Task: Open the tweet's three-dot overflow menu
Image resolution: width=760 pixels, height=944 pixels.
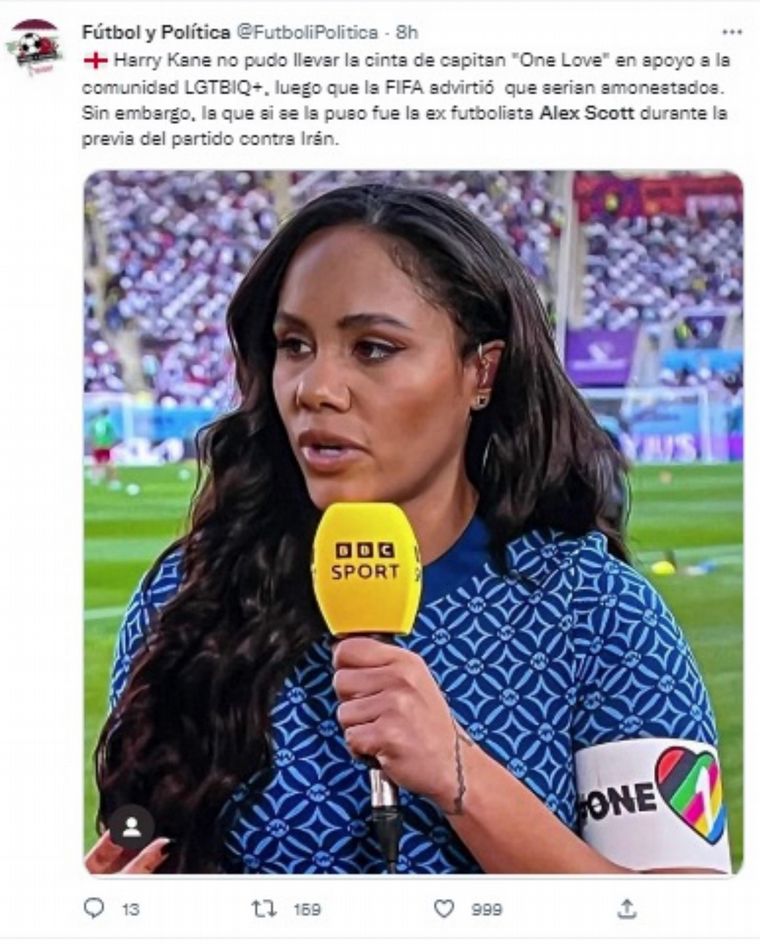Action: [732, 32]
